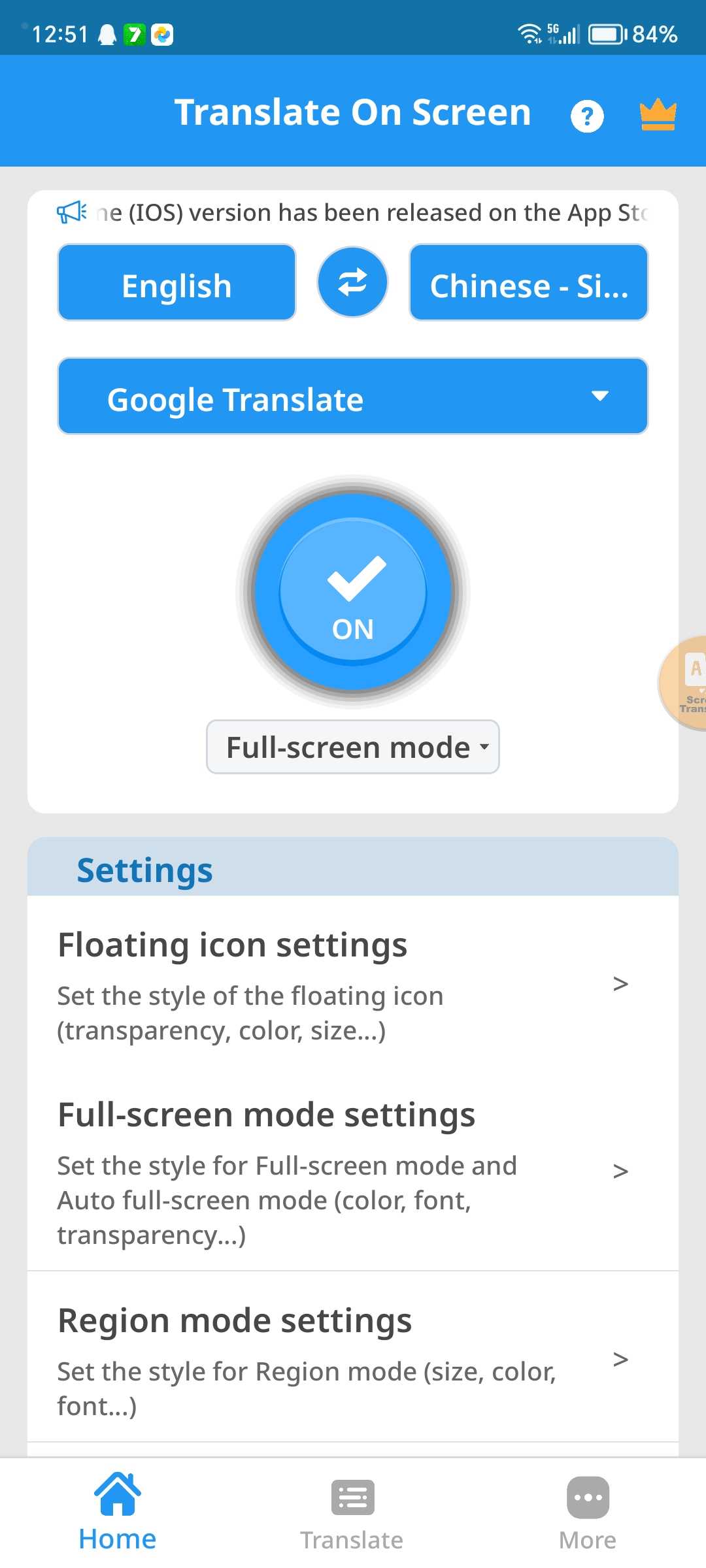
Task: Select the English source language button
Action: point(176,283)
